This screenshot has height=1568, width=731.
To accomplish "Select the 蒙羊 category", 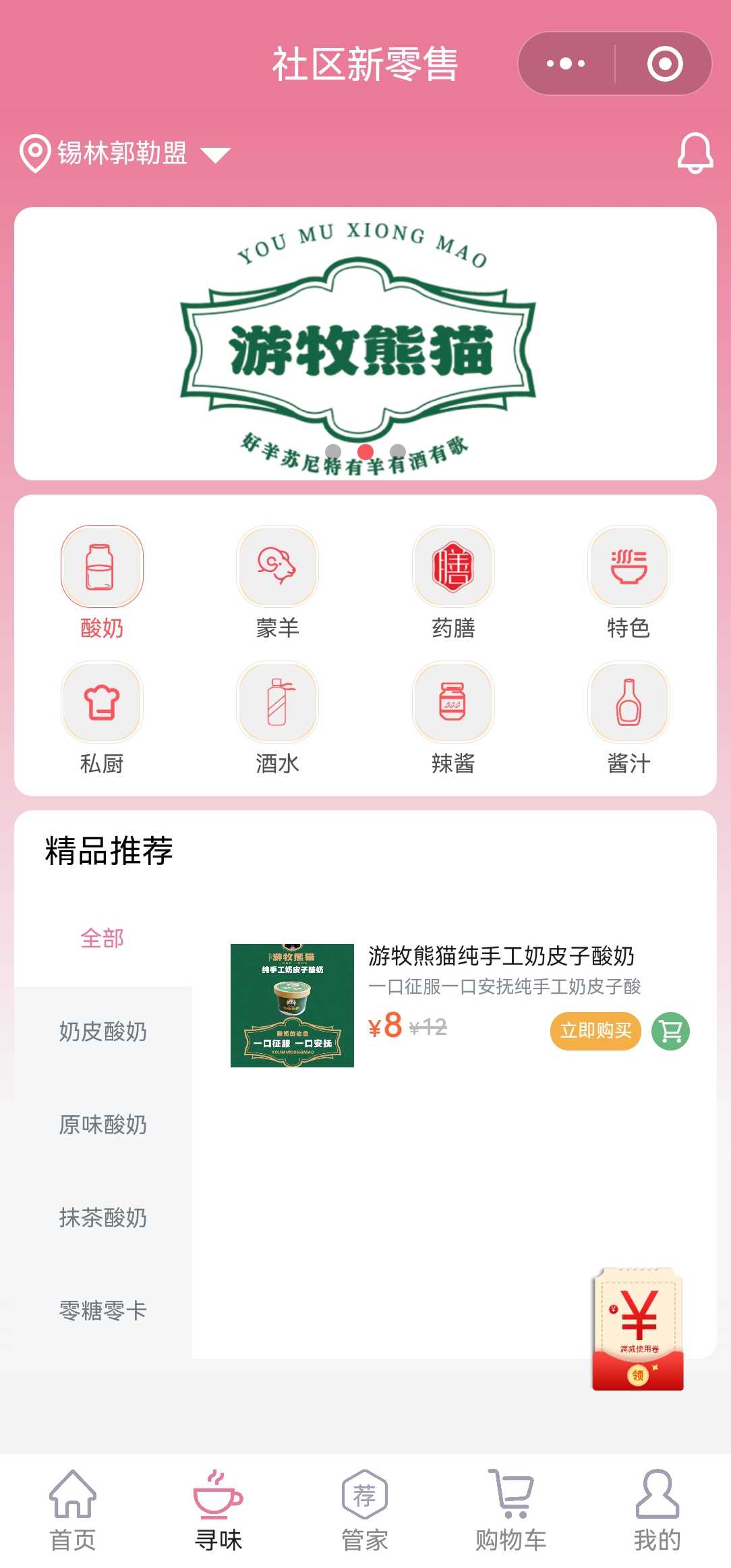I will [x=277, y=582].
